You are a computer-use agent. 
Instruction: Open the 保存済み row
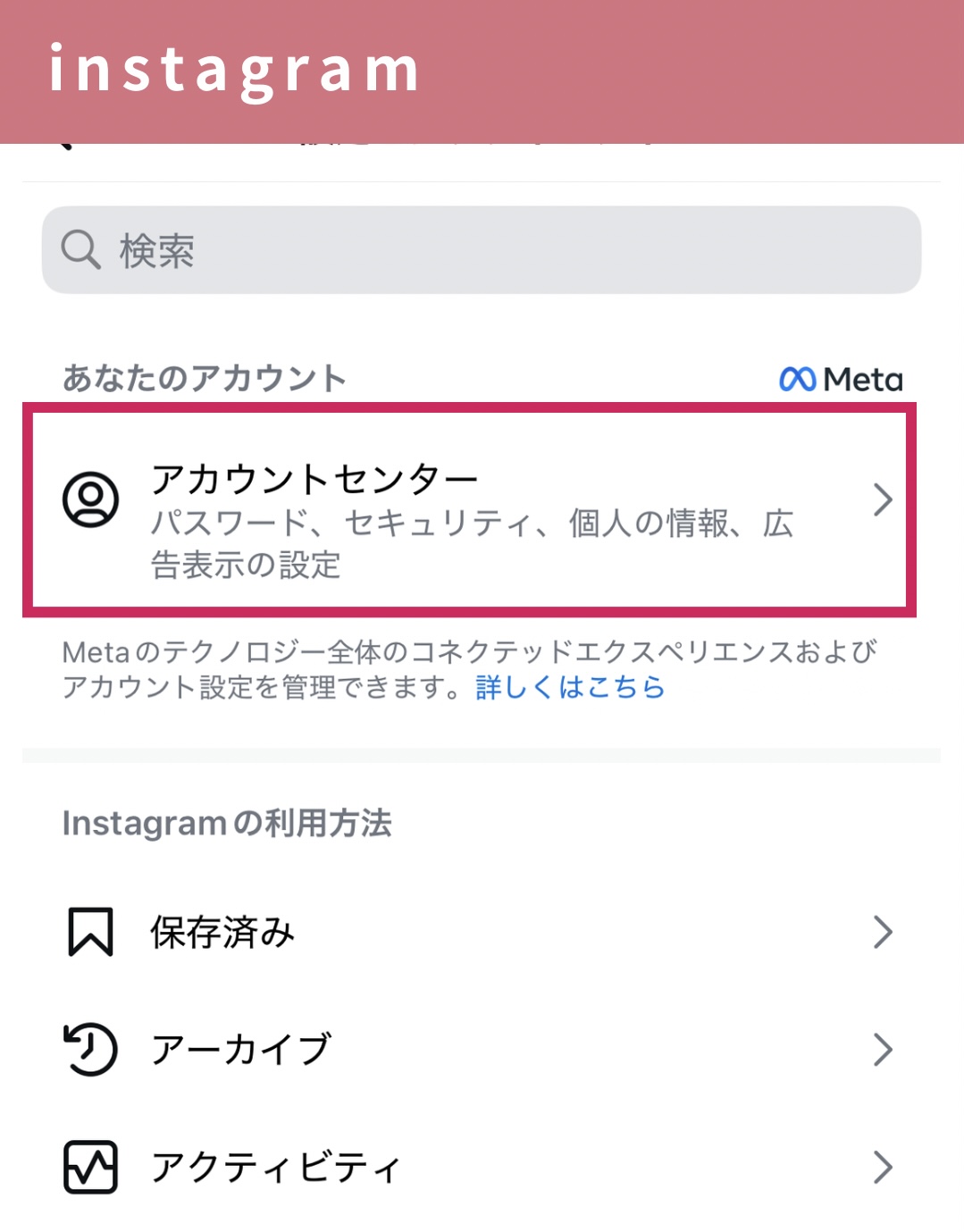pyautogui.click(x=481, y=932)
